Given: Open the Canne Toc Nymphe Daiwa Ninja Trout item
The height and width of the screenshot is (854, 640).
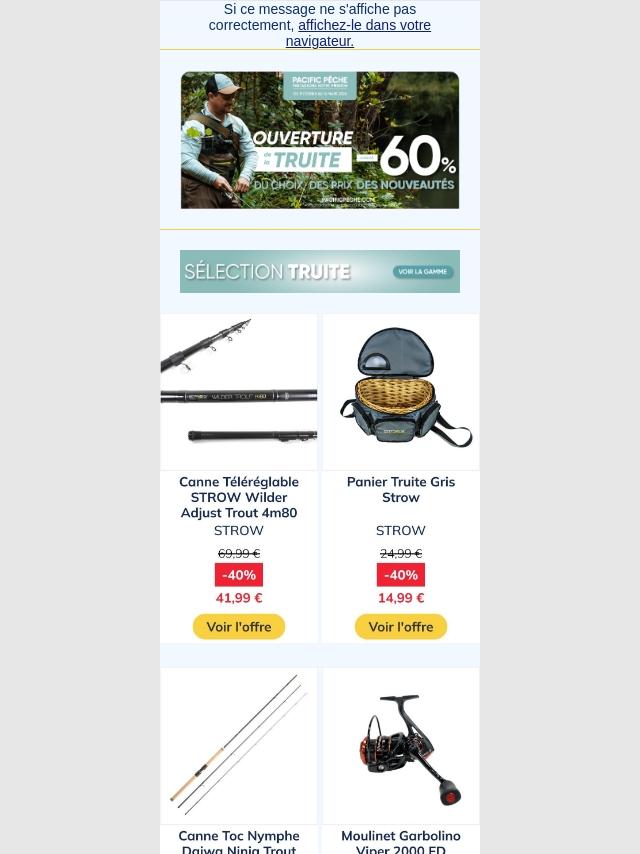Looking at the screenshot, I should pos(239,746).
